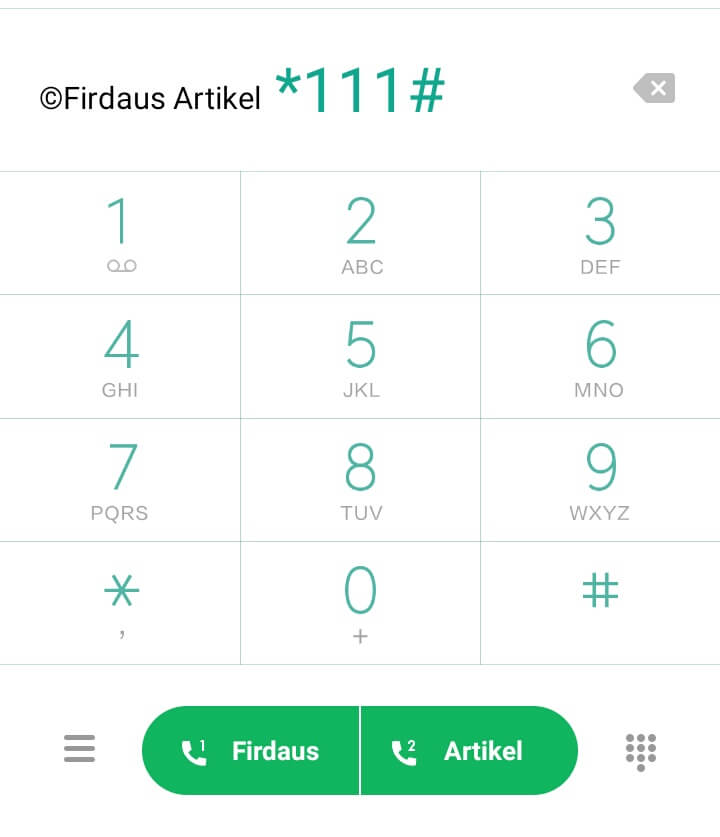The image size is (720, 837).
Task: Enter digit 4 GHI key
Action: coord(120,357)
